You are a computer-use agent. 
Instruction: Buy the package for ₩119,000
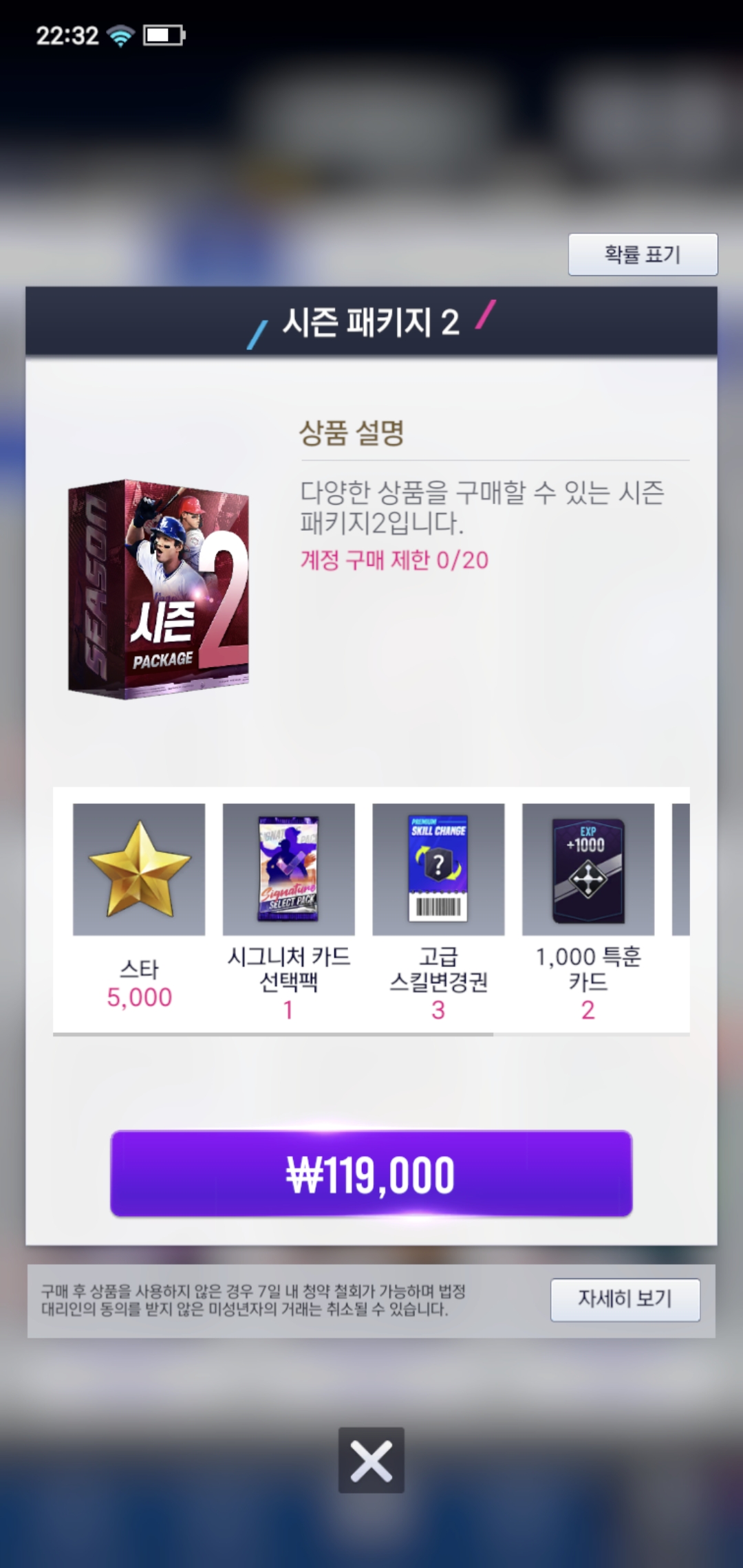pos(371,1174)
